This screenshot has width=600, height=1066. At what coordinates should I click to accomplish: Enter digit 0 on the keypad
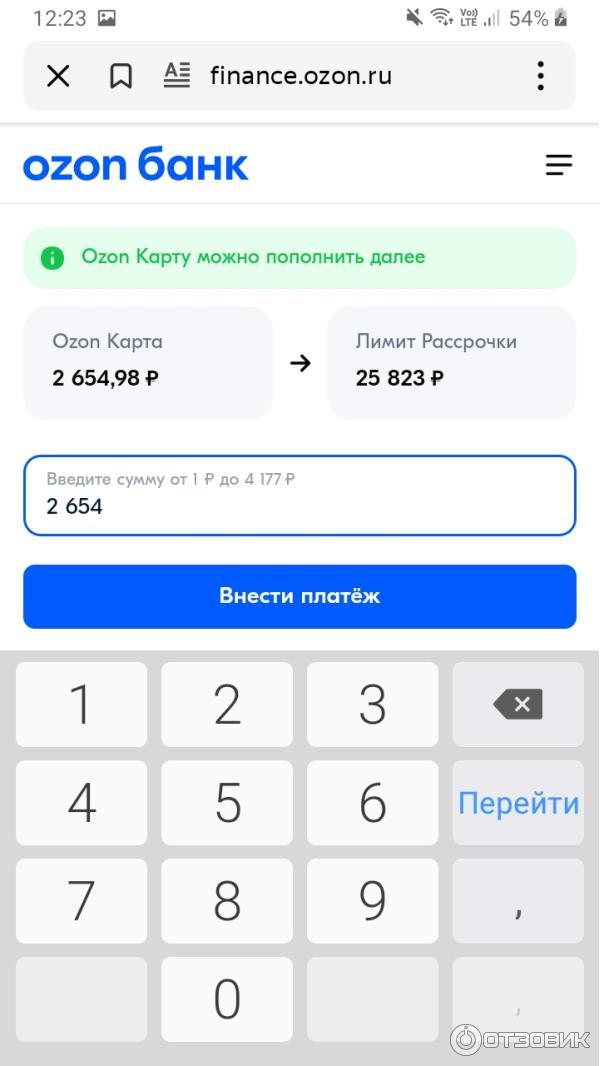(227, 999)
